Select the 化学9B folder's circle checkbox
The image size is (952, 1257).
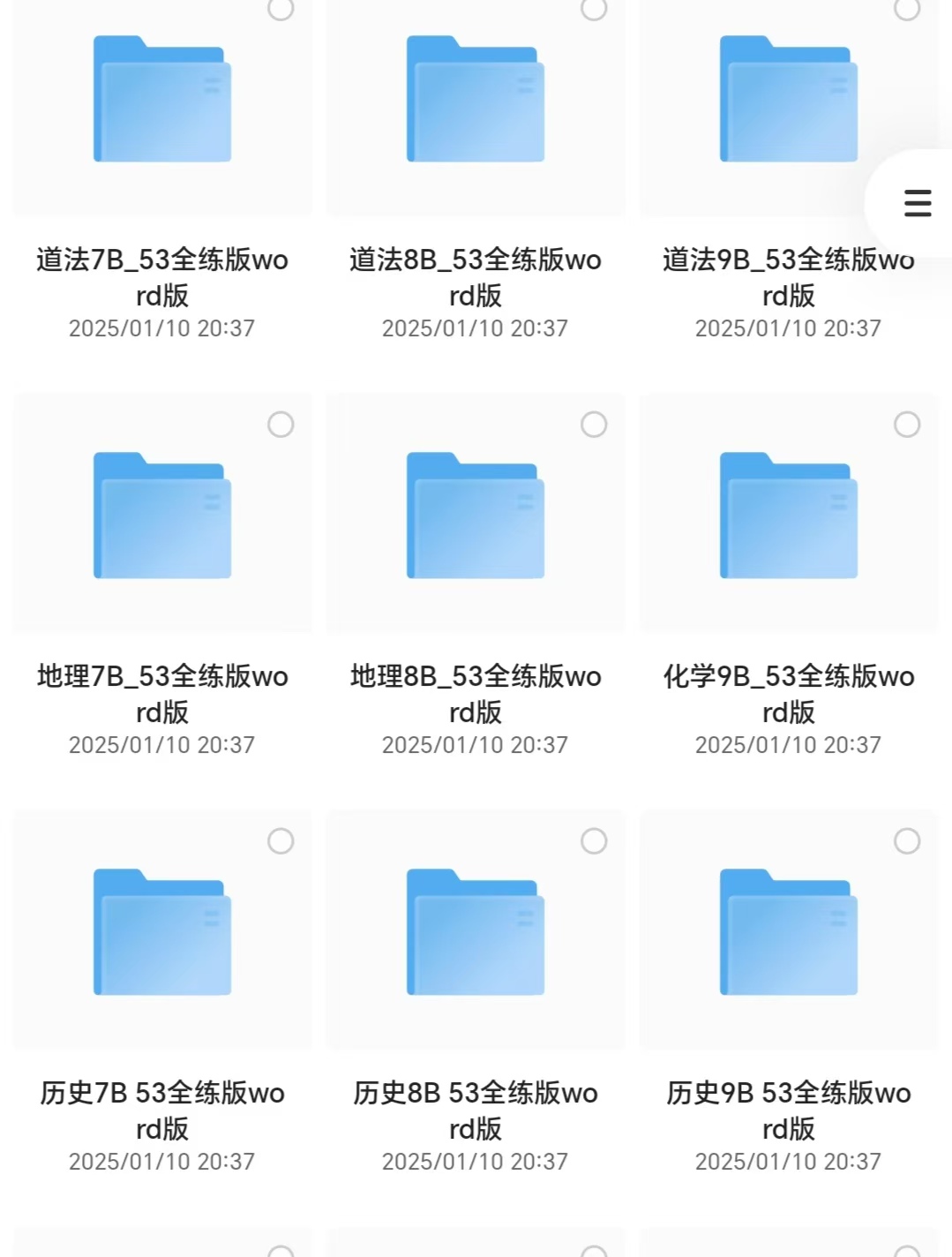coord(907,425)
